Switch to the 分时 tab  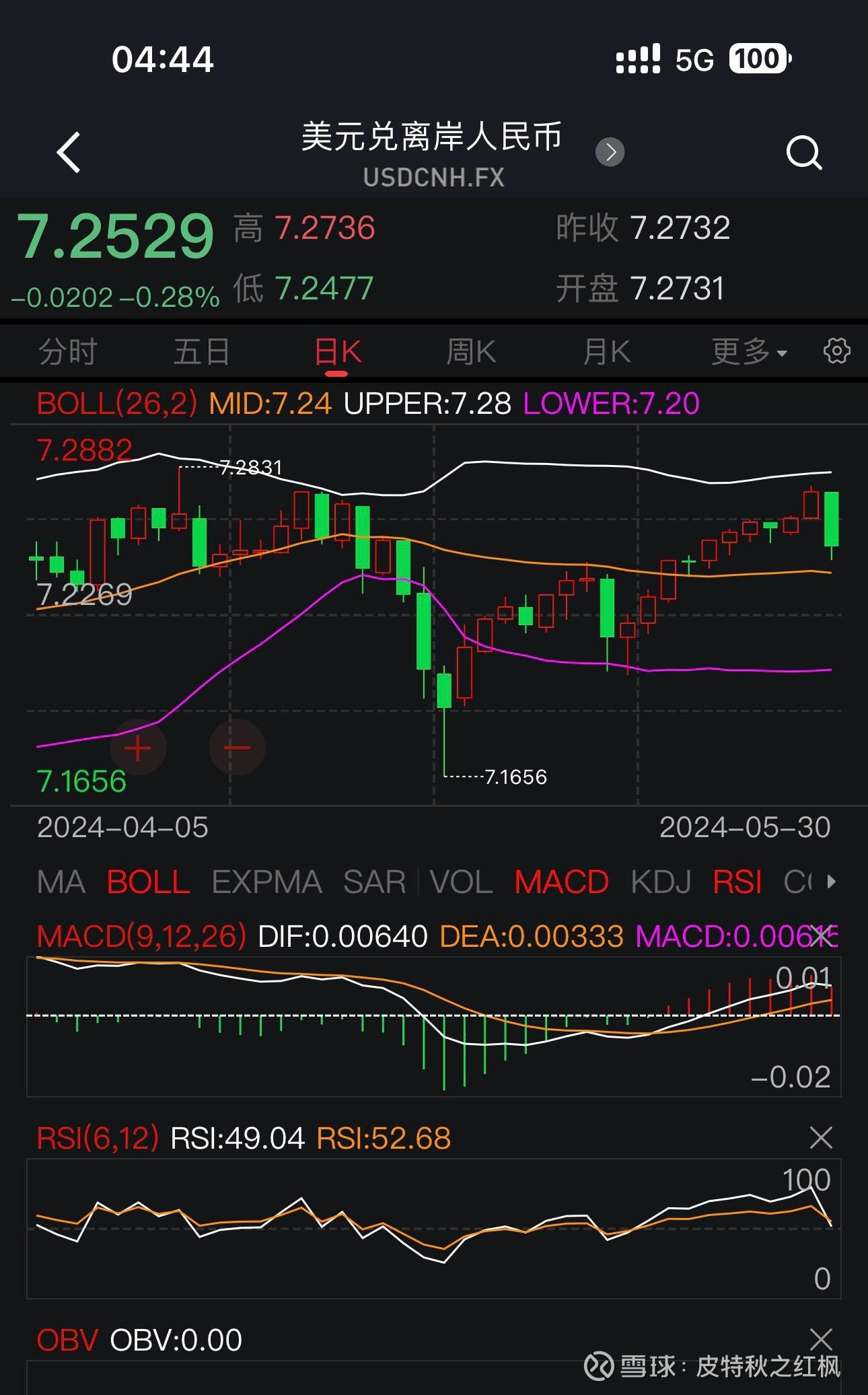(67, 351)
